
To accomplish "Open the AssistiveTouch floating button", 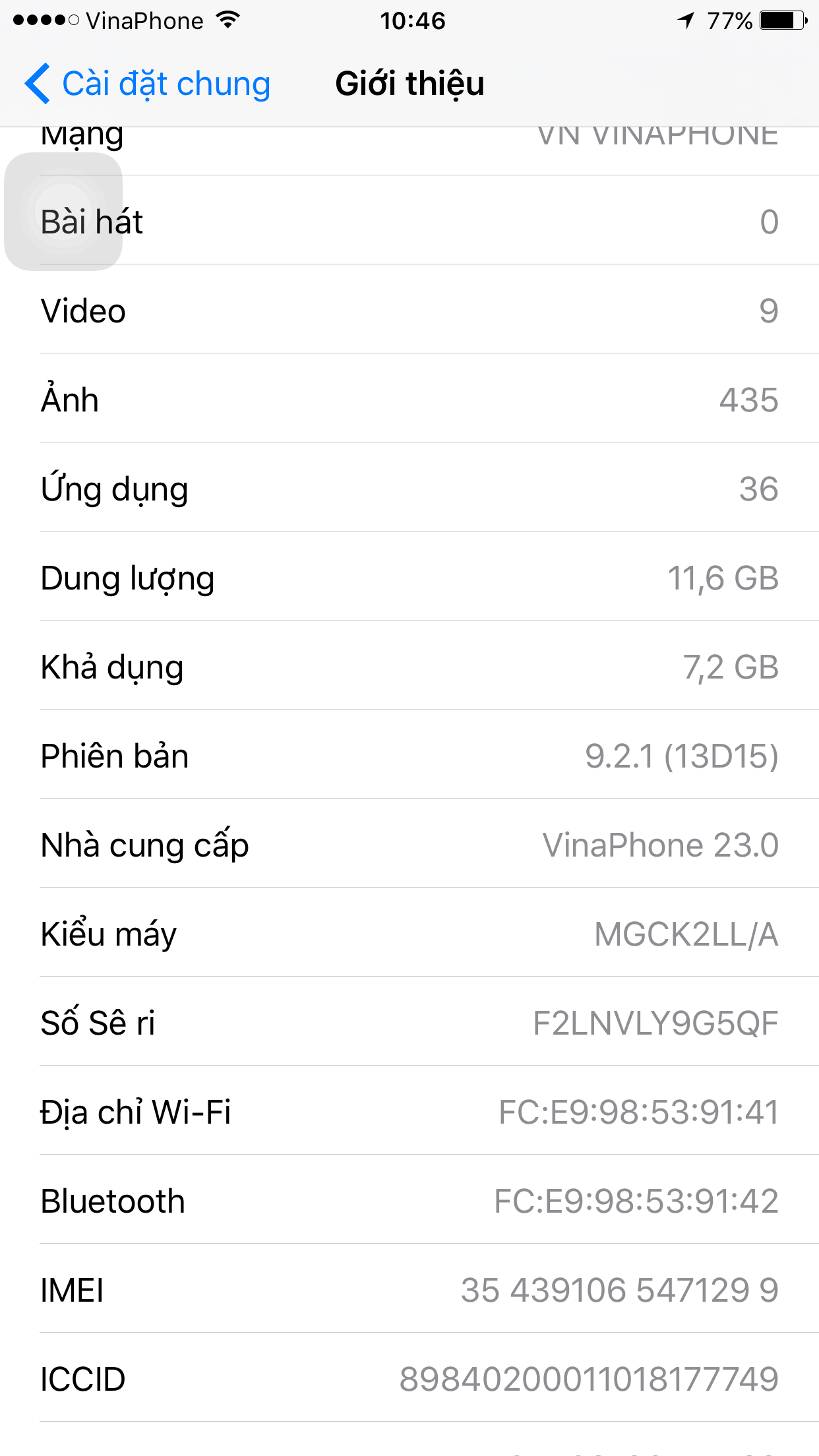I will pyautogui.click(x=63, y=212).
